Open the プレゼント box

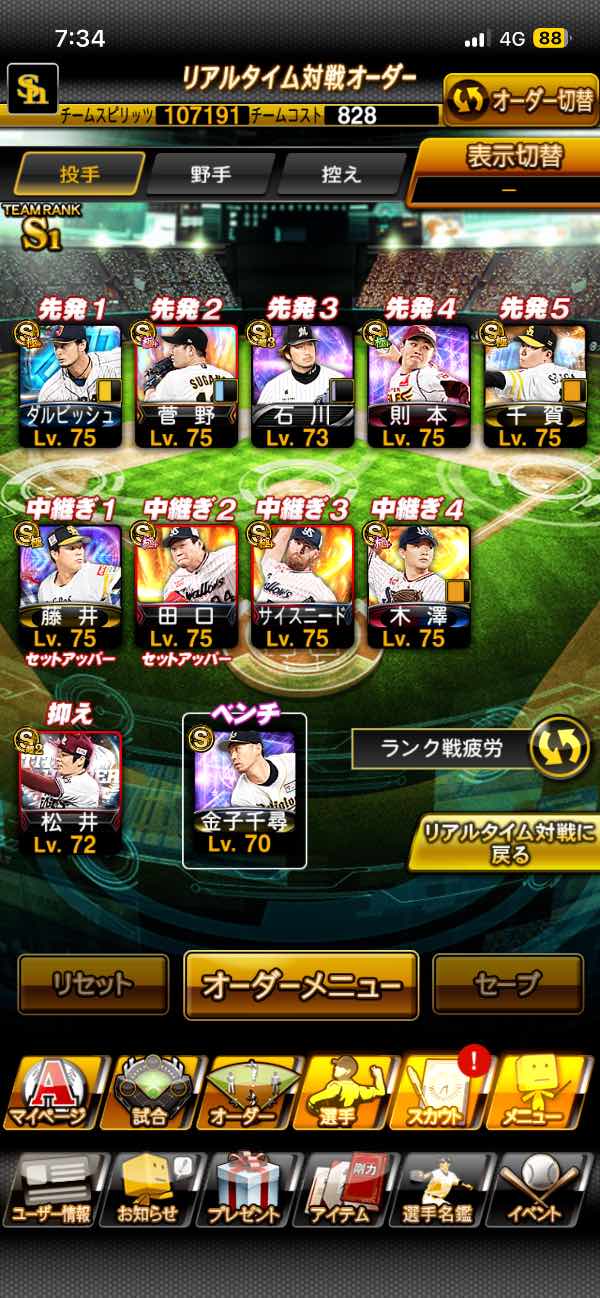coord(244,1189)
